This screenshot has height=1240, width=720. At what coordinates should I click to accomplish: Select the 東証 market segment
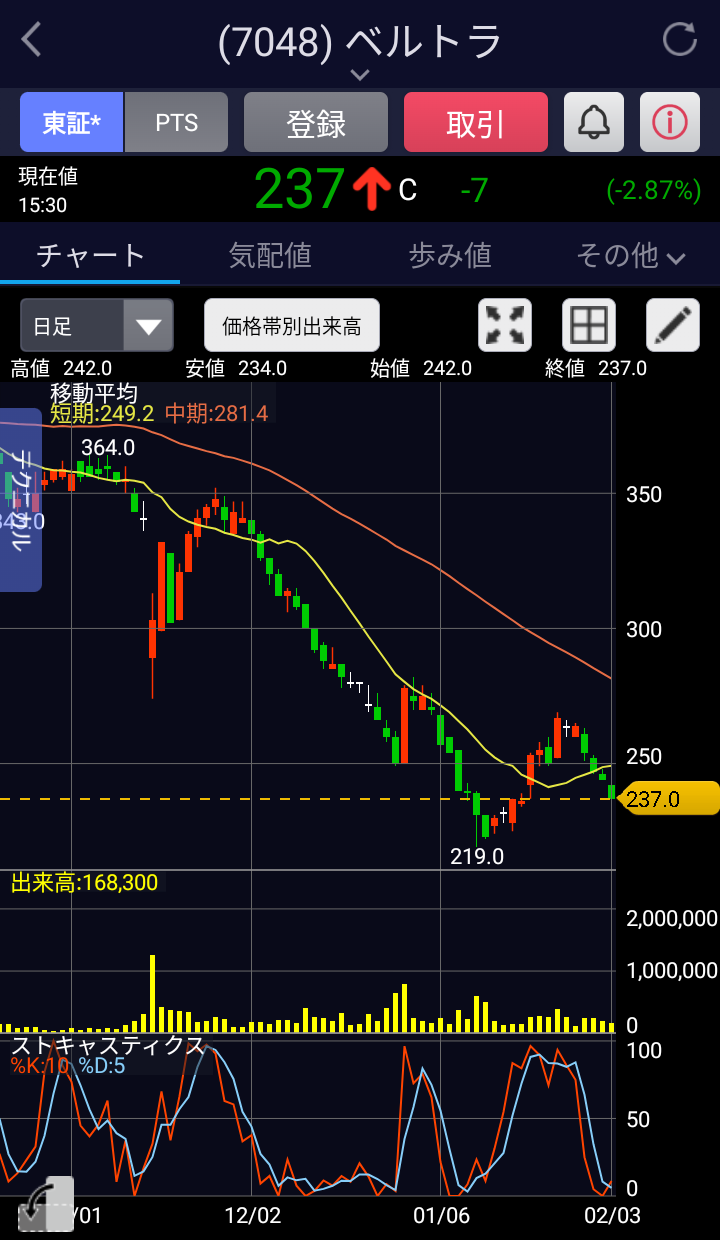click(x=72, y=123)
